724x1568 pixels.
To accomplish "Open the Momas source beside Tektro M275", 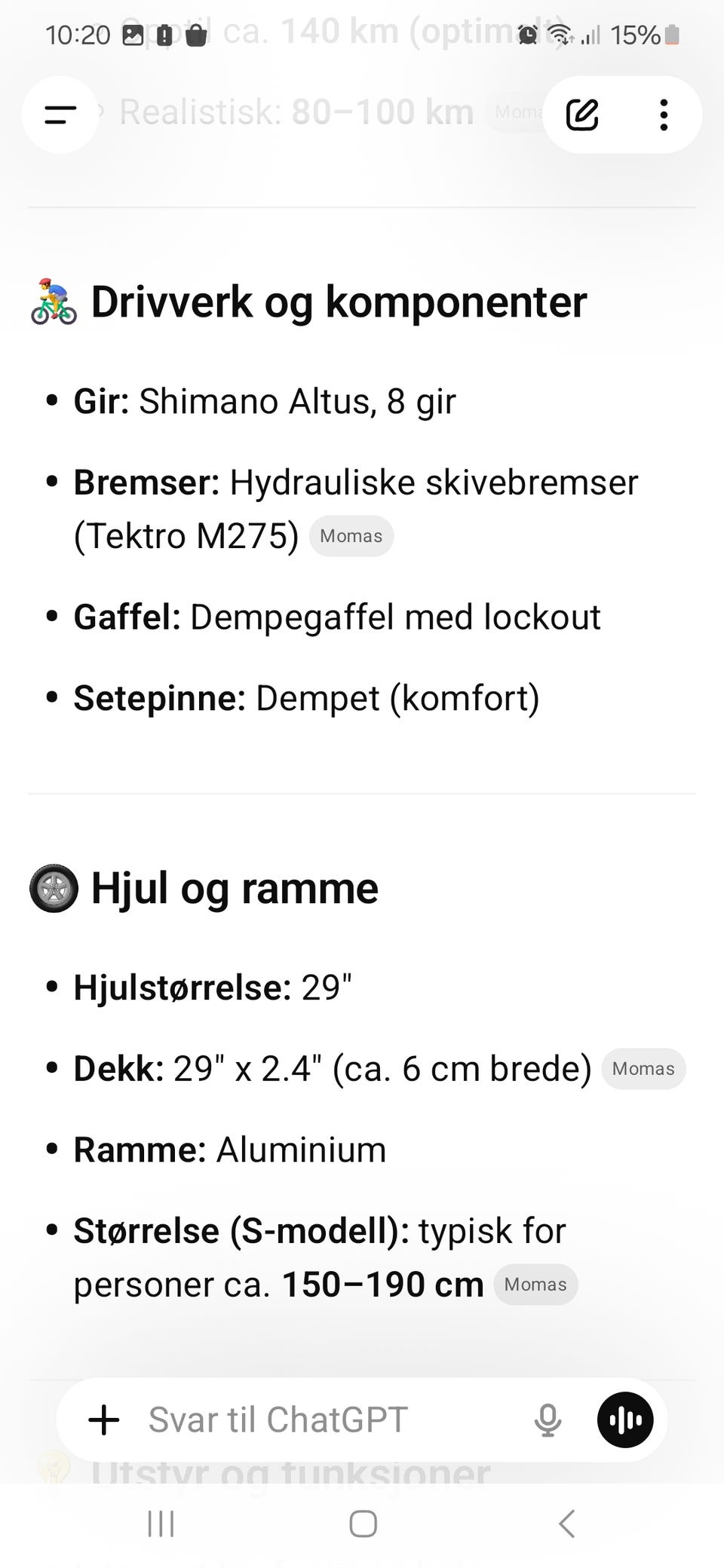I will coord(351,536).
